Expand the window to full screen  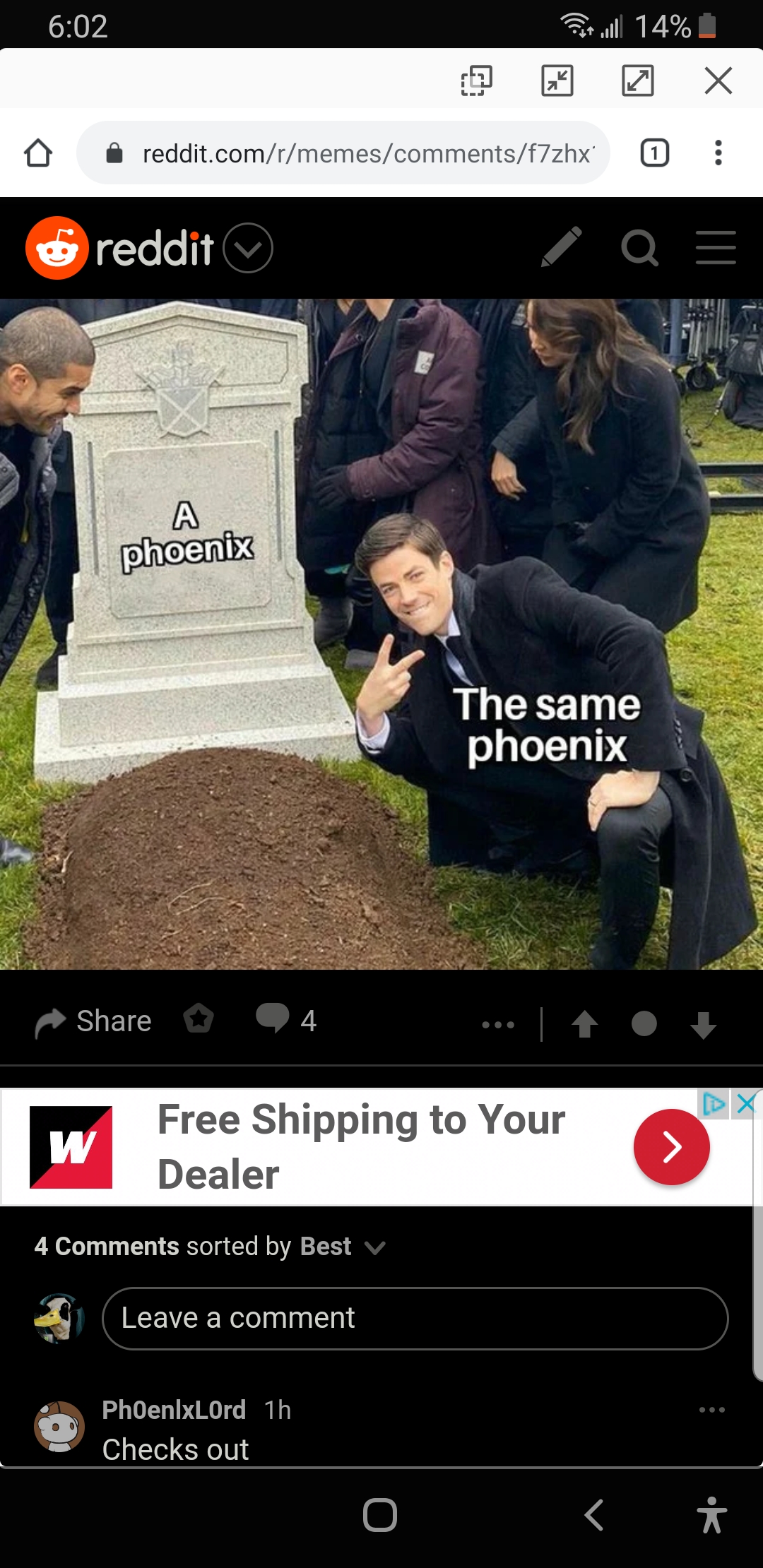click(637, 81)
